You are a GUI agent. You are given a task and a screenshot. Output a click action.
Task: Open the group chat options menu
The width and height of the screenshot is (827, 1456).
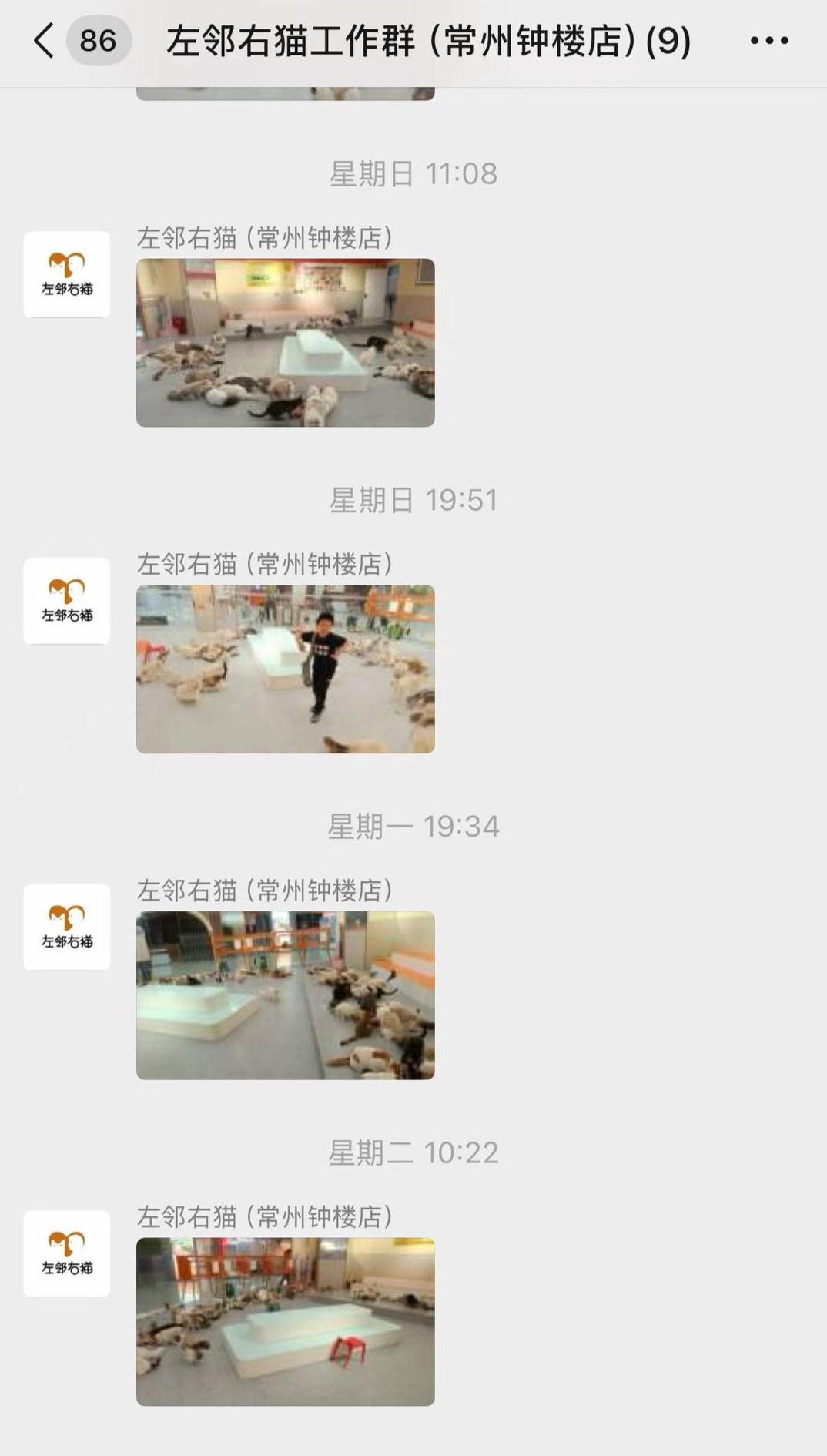click(768, 41)
